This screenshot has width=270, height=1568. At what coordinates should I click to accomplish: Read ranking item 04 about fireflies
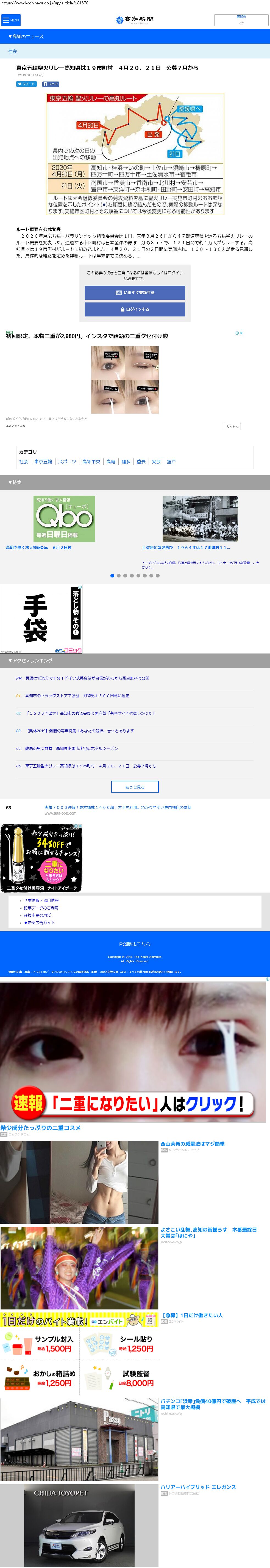[71, 749]
